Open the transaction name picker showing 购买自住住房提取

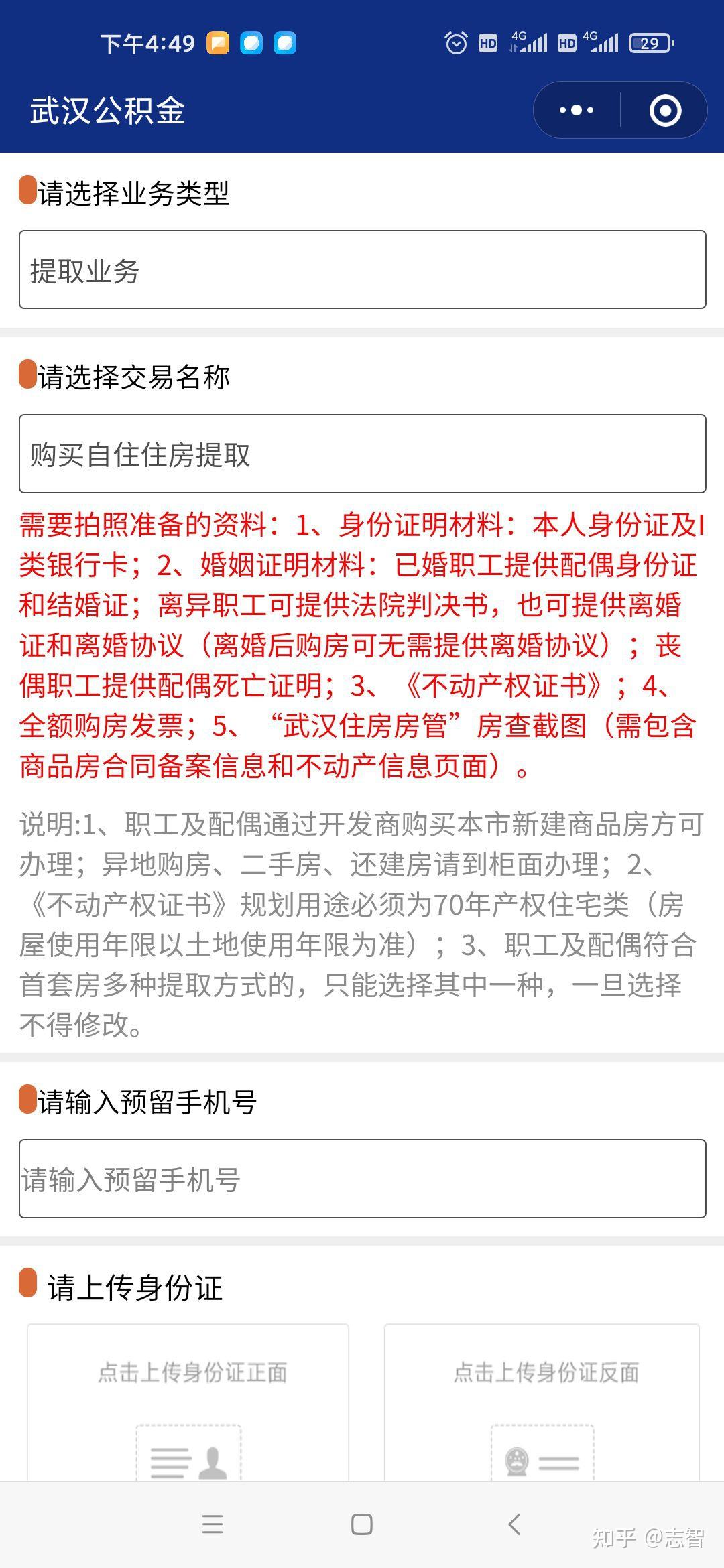(362, 454)
